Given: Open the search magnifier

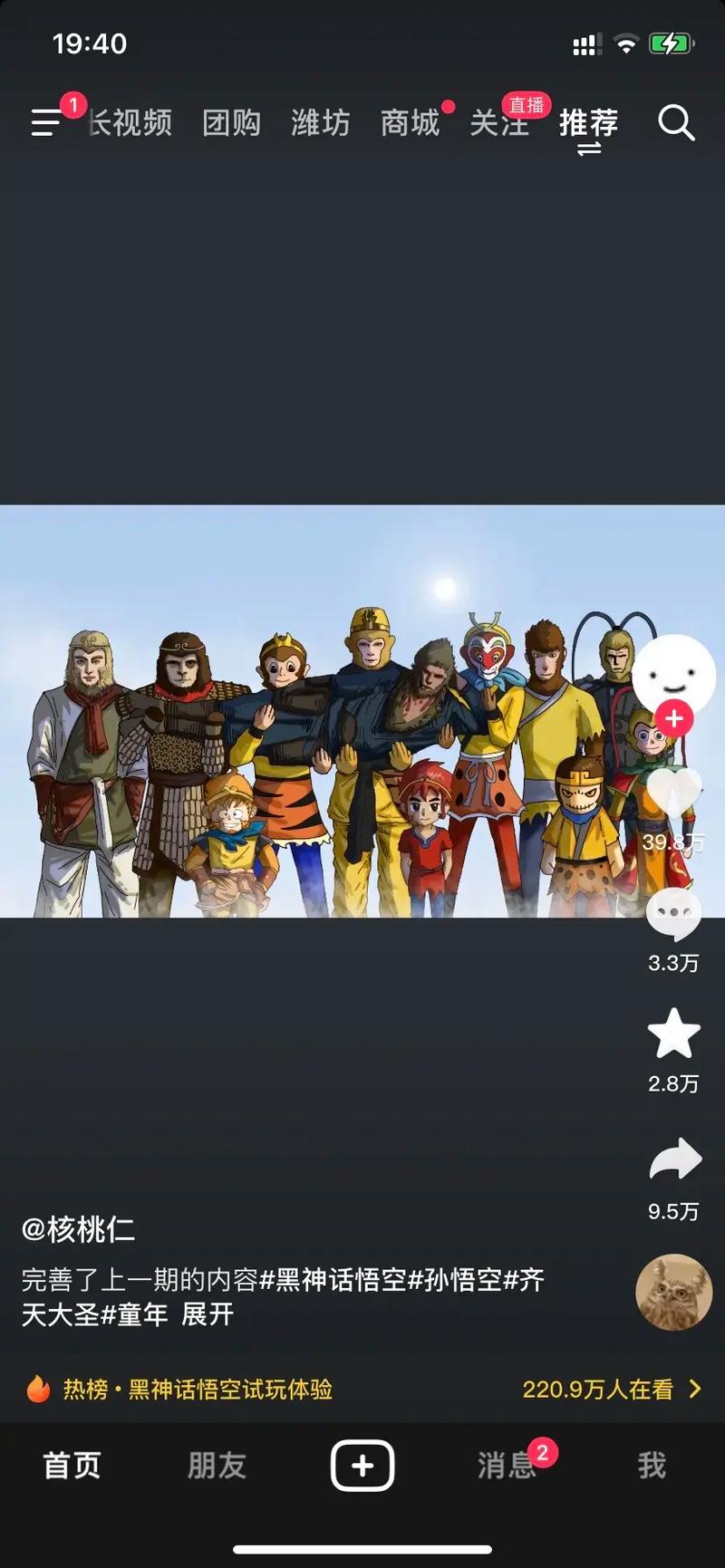Looking at the screenshot, I should click(x=676, y=122).
